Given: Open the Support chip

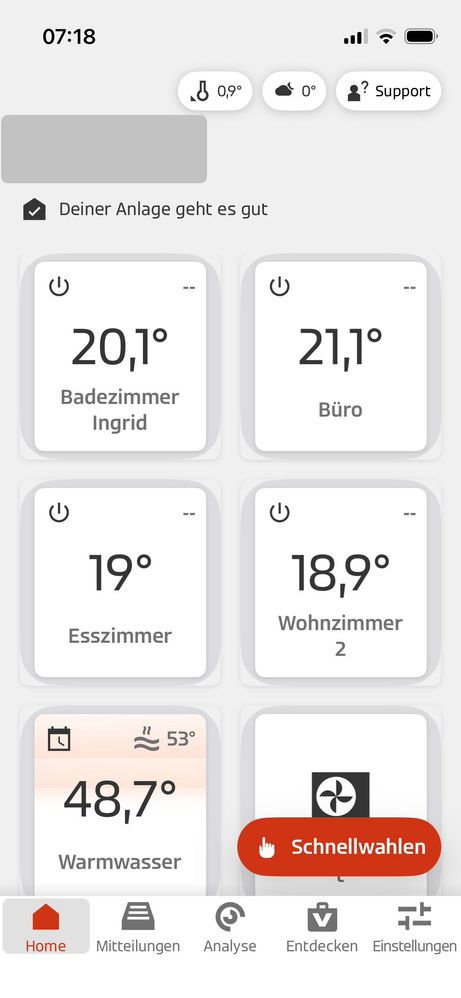Looking at the screenshot, I should pos(388,91).
